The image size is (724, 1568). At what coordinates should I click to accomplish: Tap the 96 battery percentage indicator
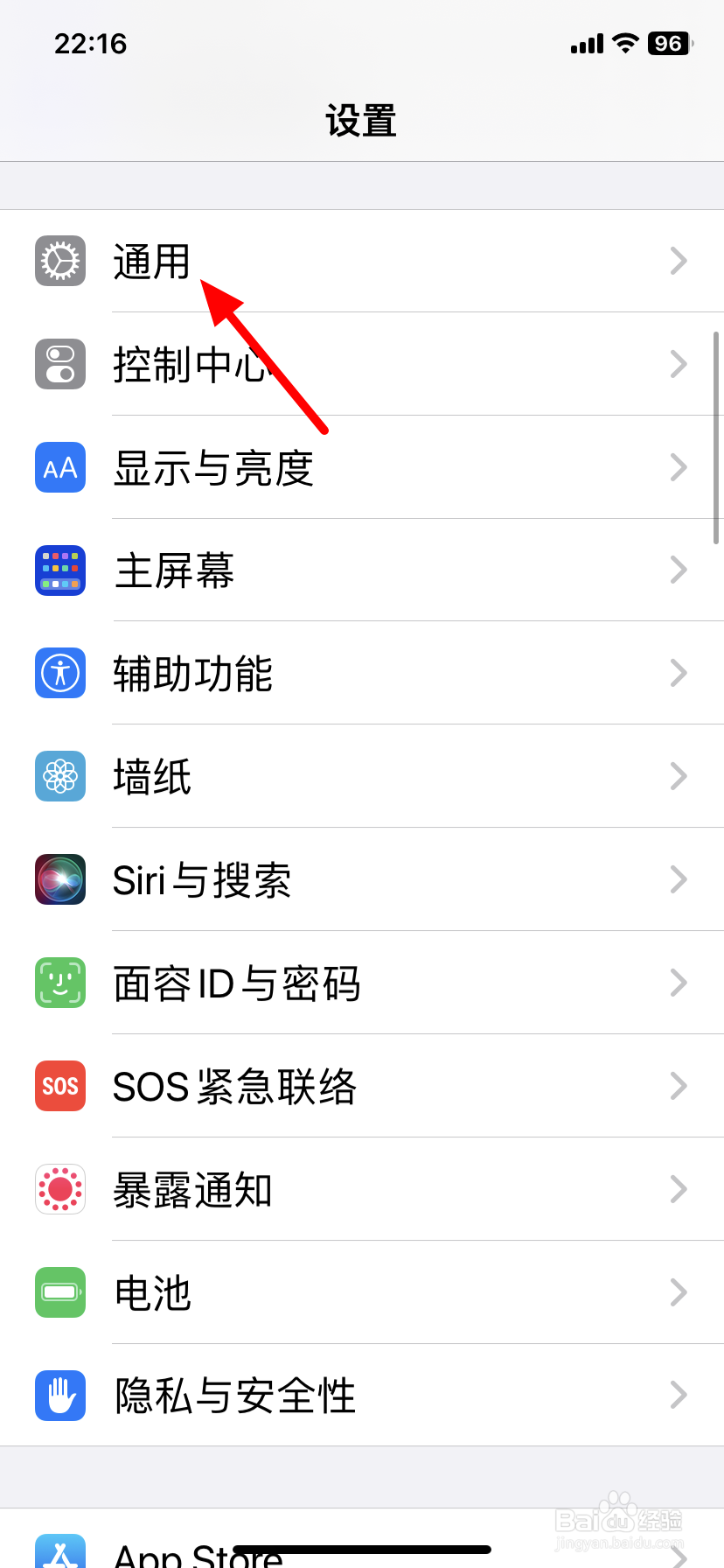(x=668, y=44)
